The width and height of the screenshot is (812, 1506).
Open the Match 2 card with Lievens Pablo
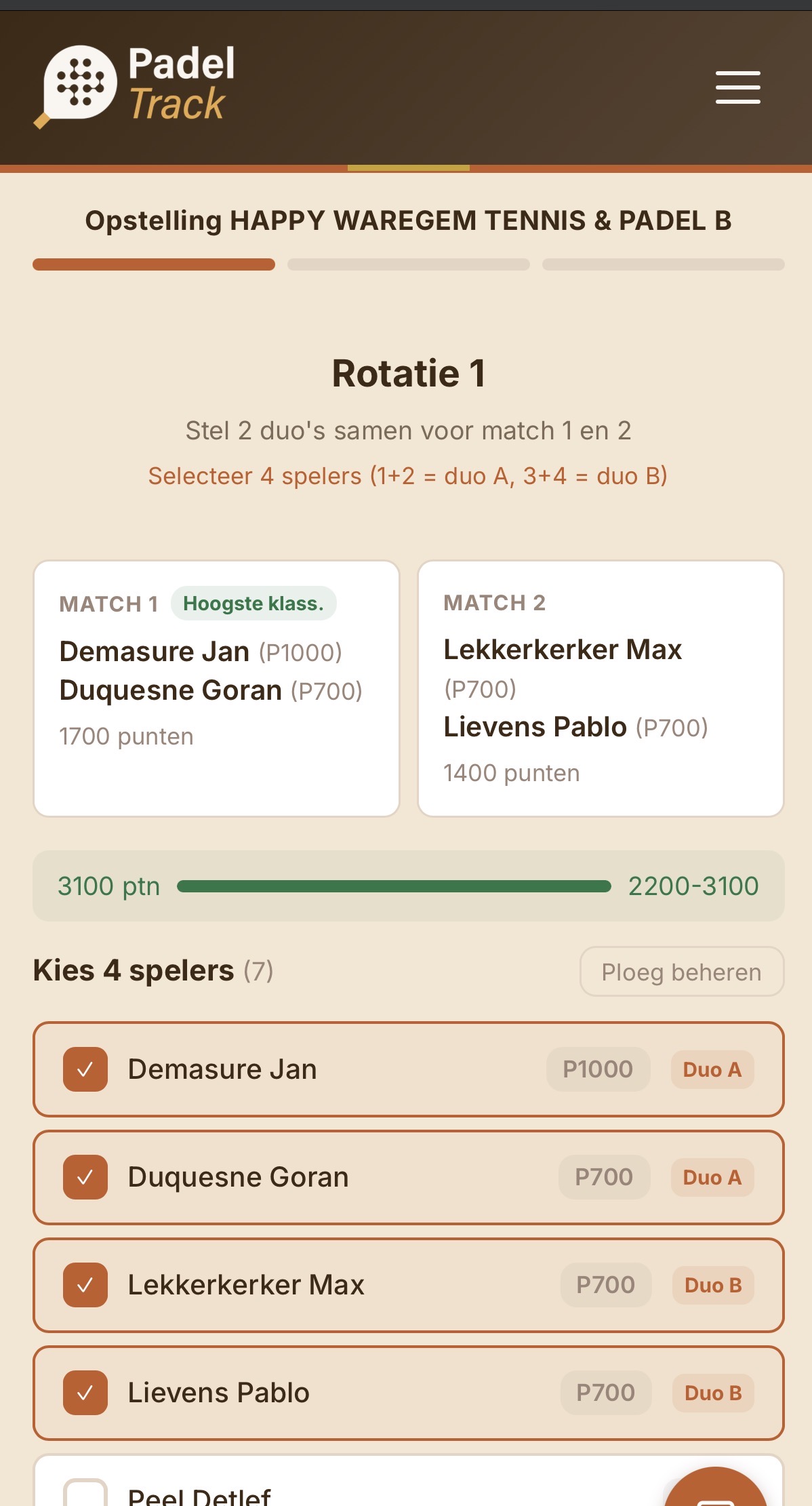[601, 687]
